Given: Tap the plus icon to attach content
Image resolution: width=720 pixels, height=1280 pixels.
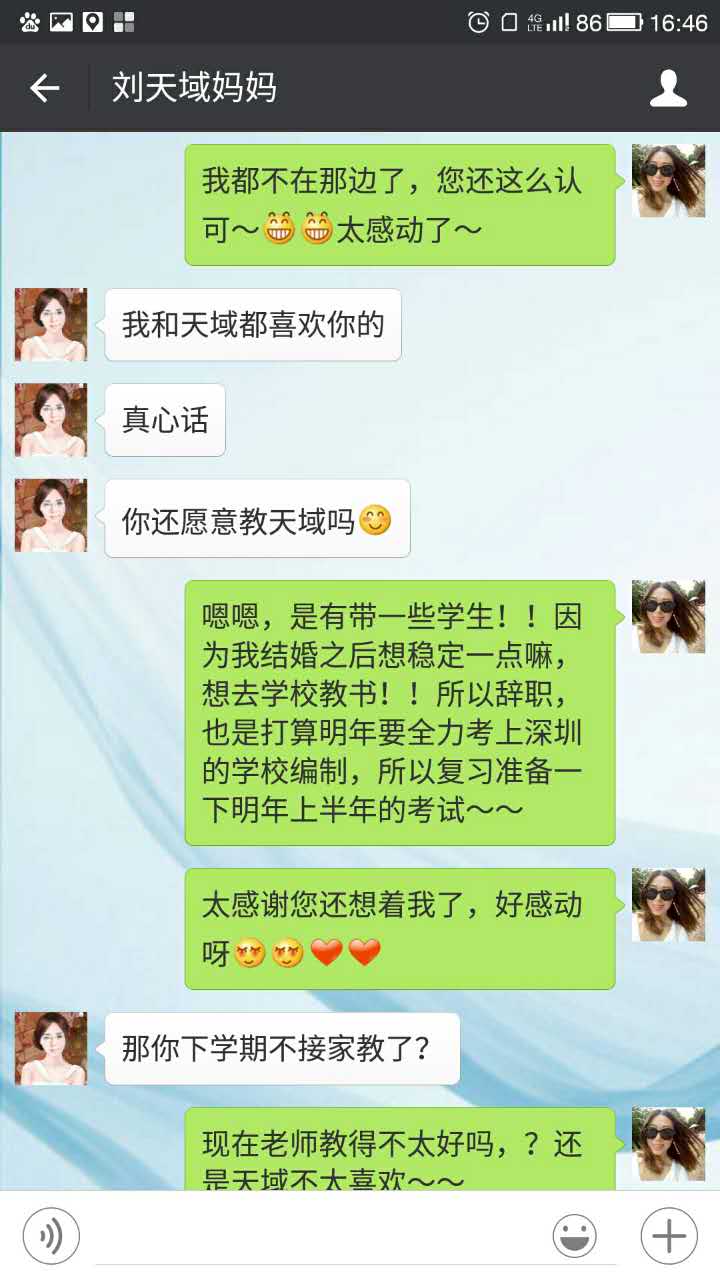Looking at the screenshot, I should pyautogui.click(x=667, y=1236).
